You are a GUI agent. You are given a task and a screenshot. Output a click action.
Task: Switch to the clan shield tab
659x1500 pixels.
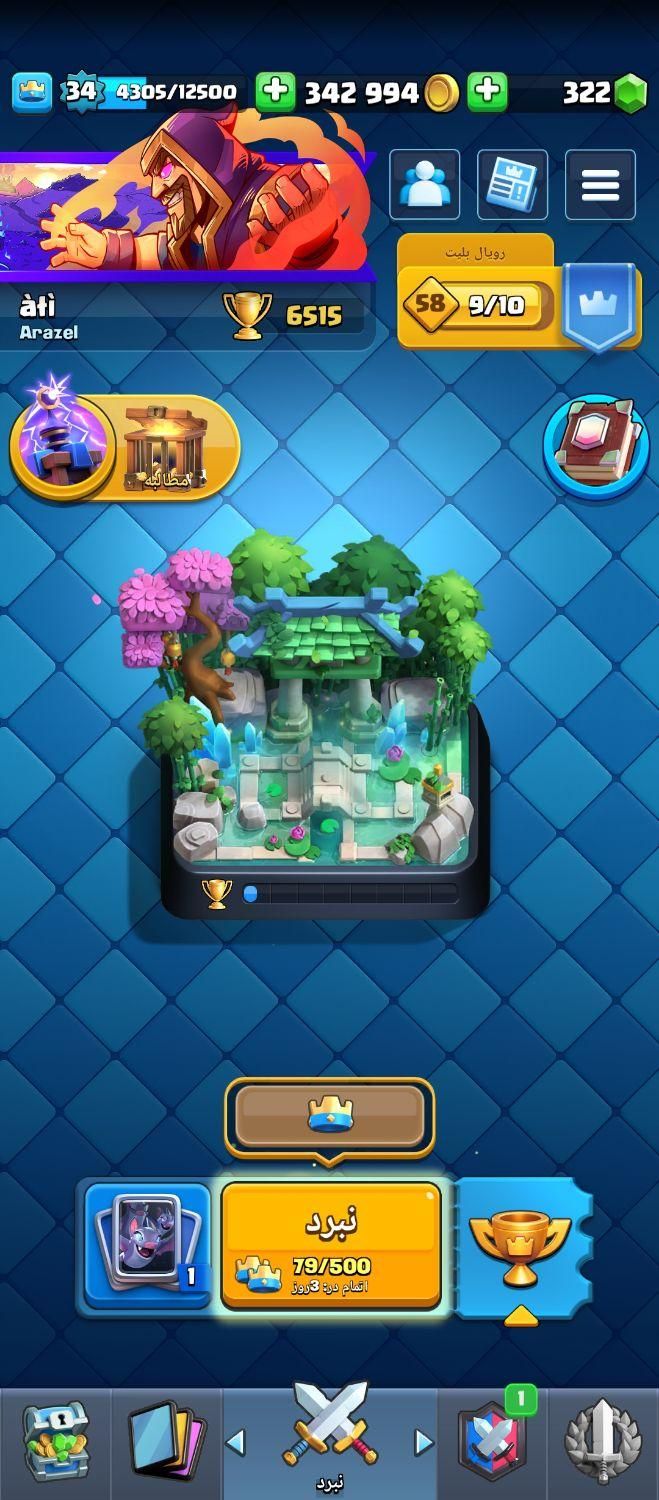492,1440
